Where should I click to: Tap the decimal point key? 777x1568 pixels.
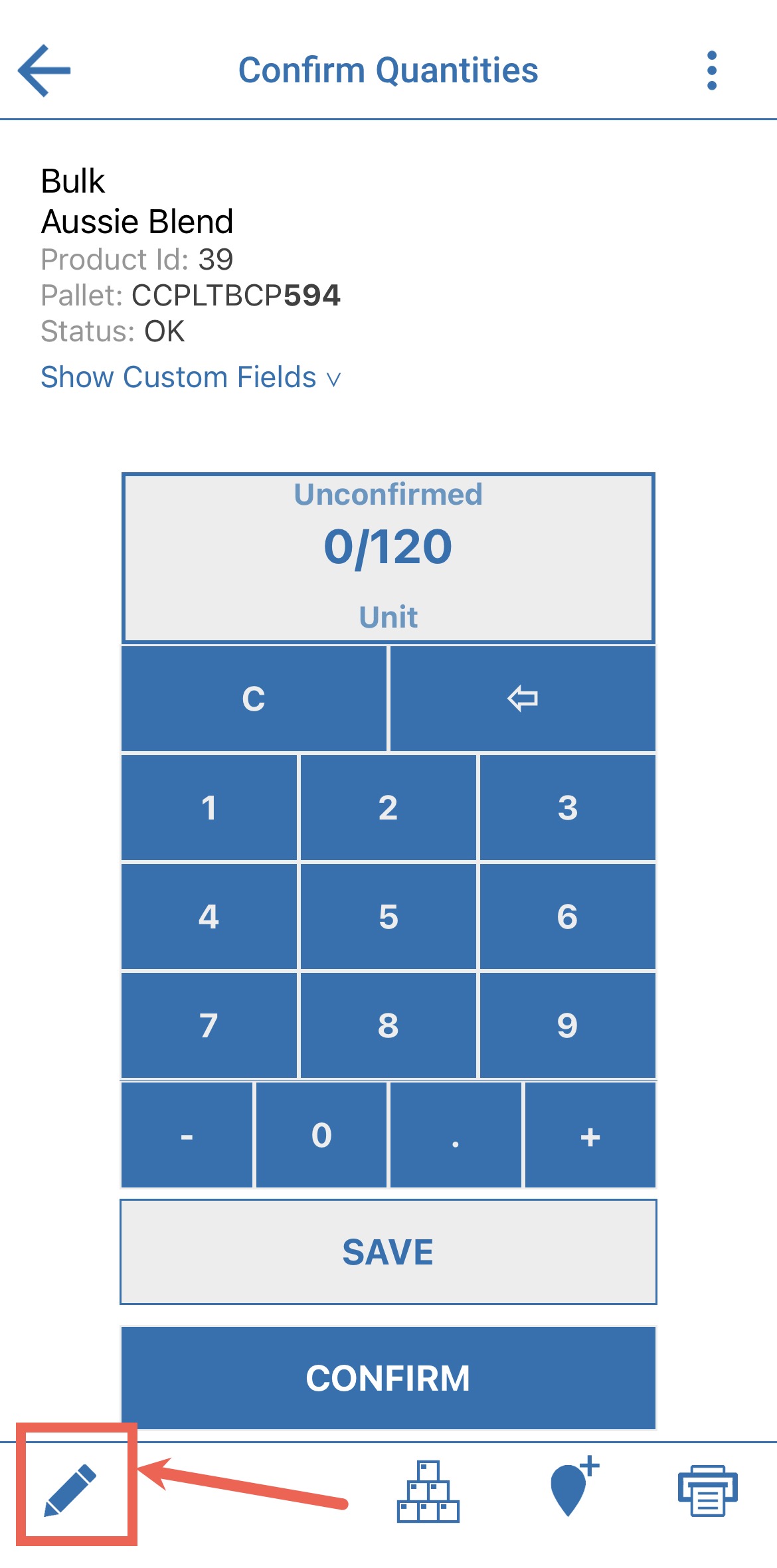tap(456, 1135)
